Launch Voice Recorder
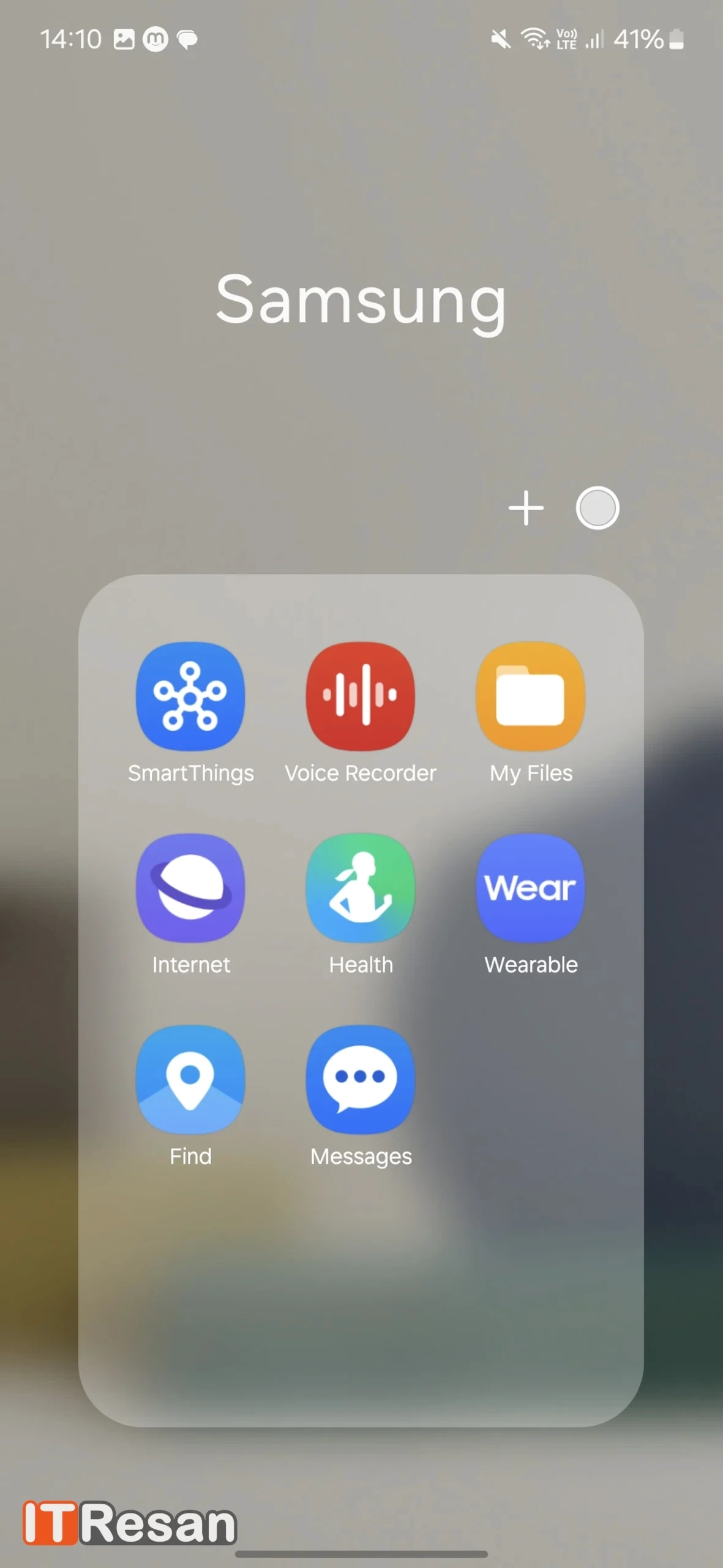Viewport: 723px width, 1568px height. tap(361, 696)
